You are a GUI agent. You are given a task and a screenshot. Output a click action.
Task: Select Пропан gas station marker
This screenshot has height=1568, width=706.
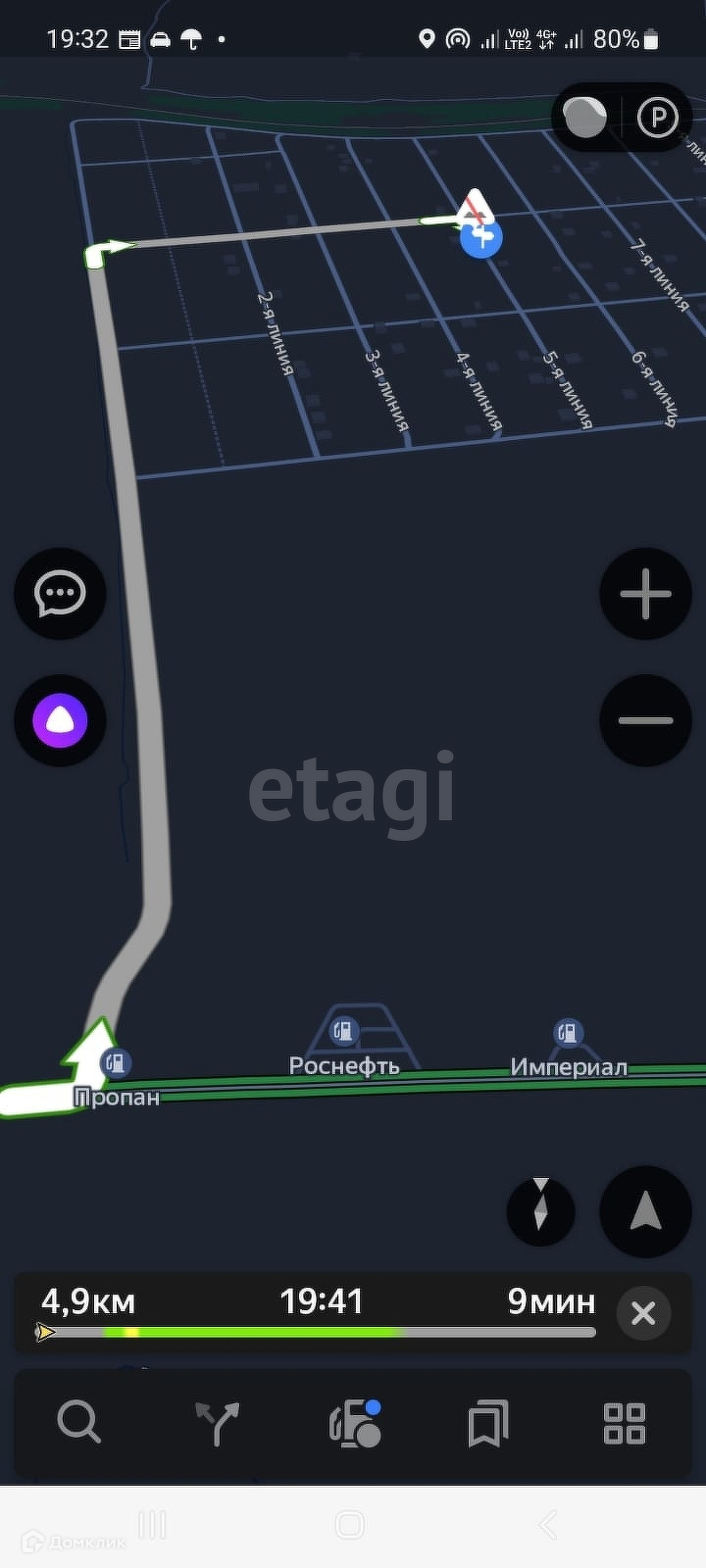pos(116,1063)
